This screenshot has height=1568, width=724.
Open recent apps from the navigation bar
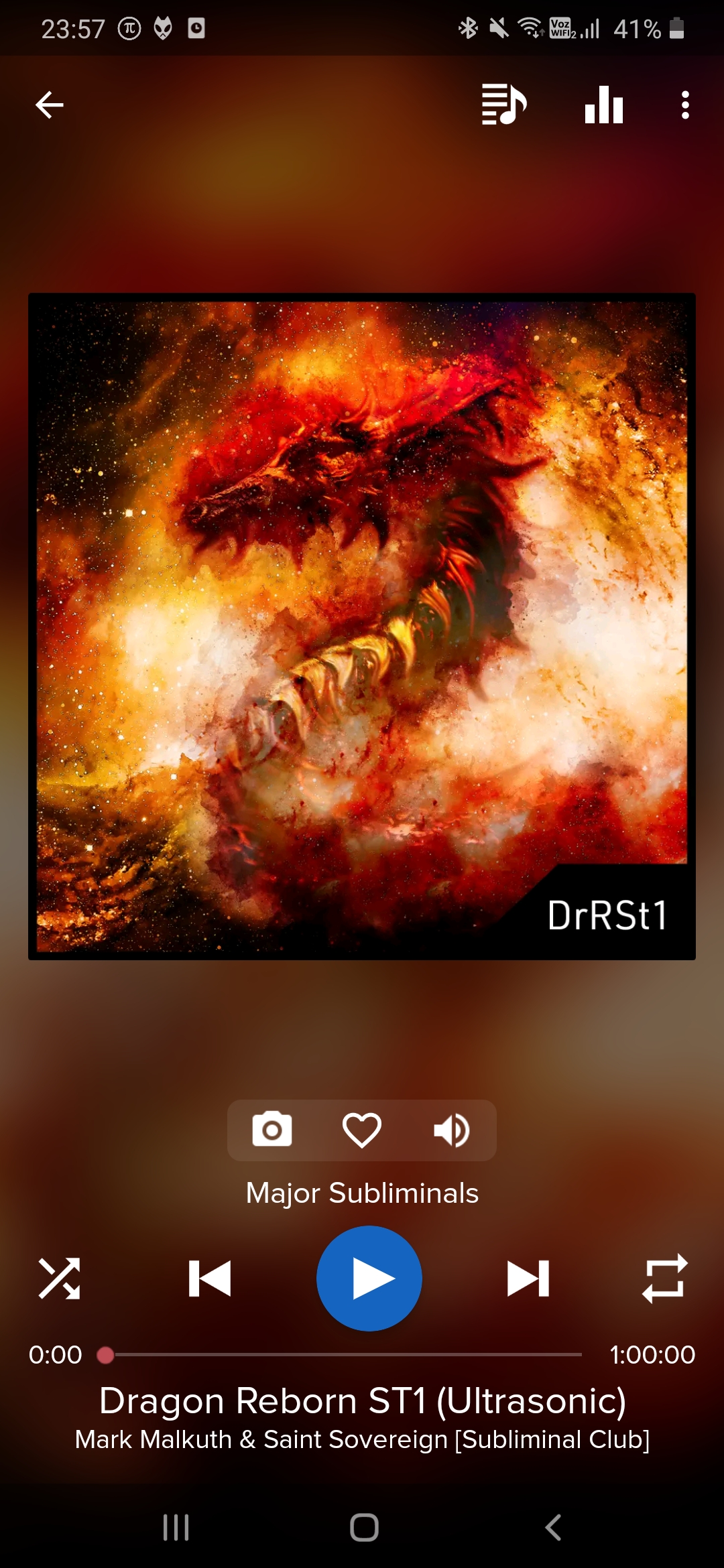[x=176, y=1528]
